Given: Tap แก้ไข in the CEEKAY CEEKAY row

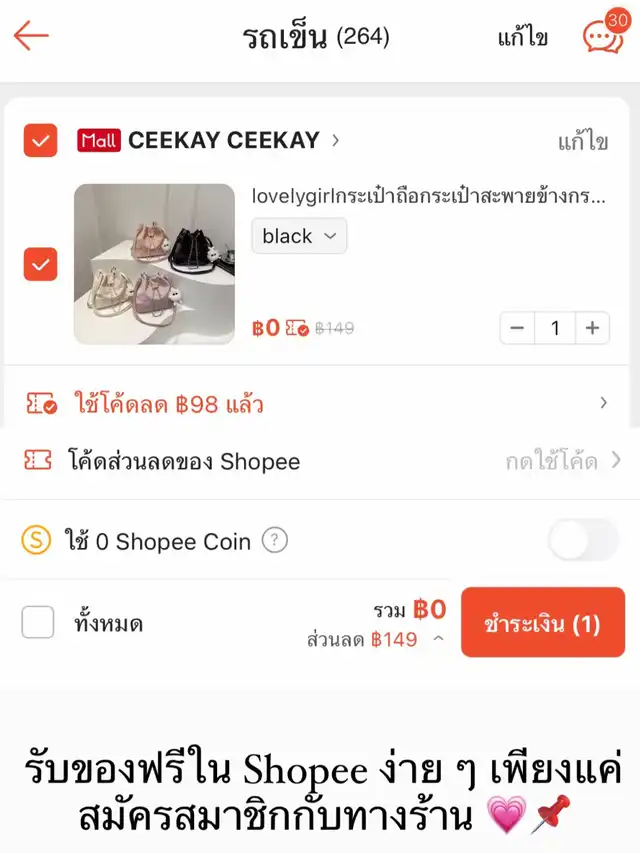Looking at the screenshot, I should point(583,142).
